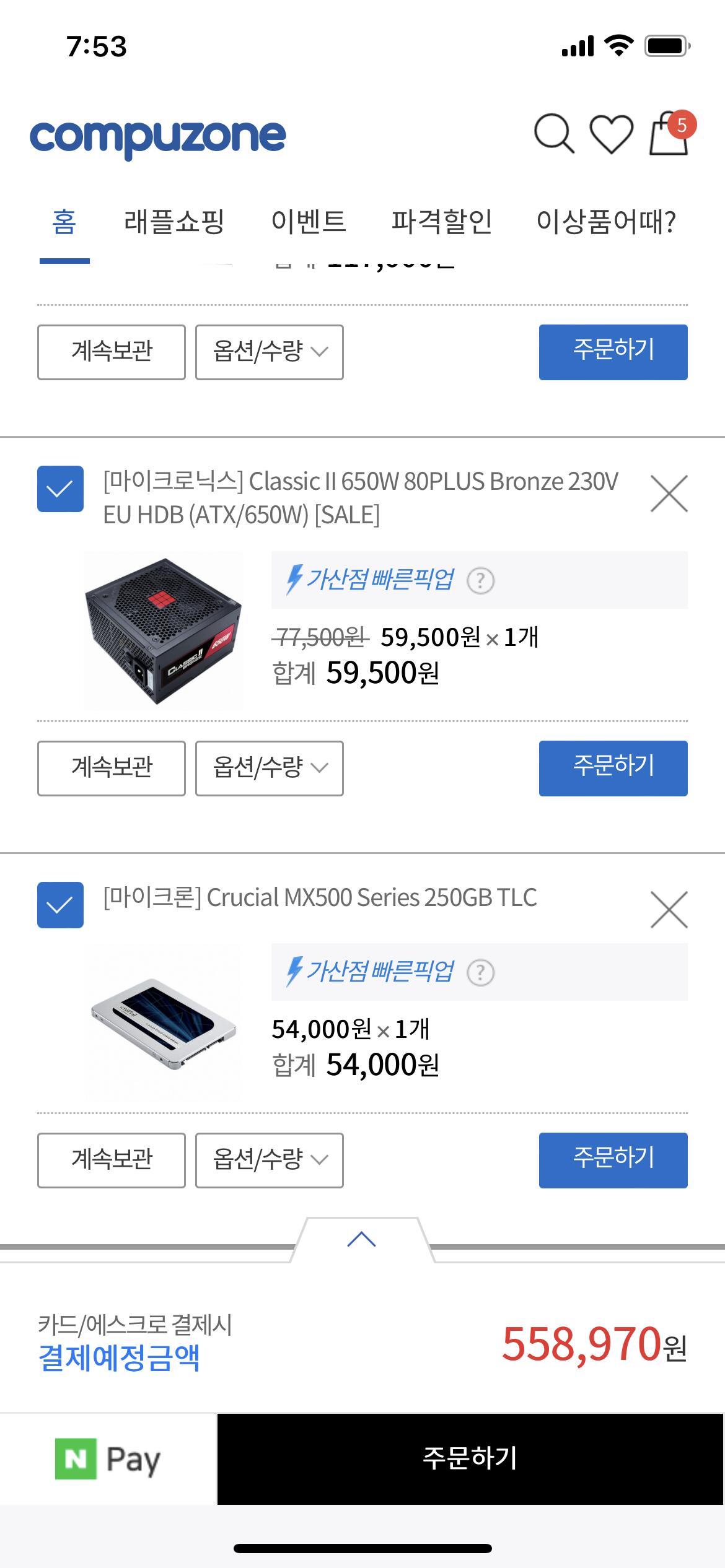Open the wishlist heart icon
The width and height of the screenshot is (725, 1568).
point(611,133)
